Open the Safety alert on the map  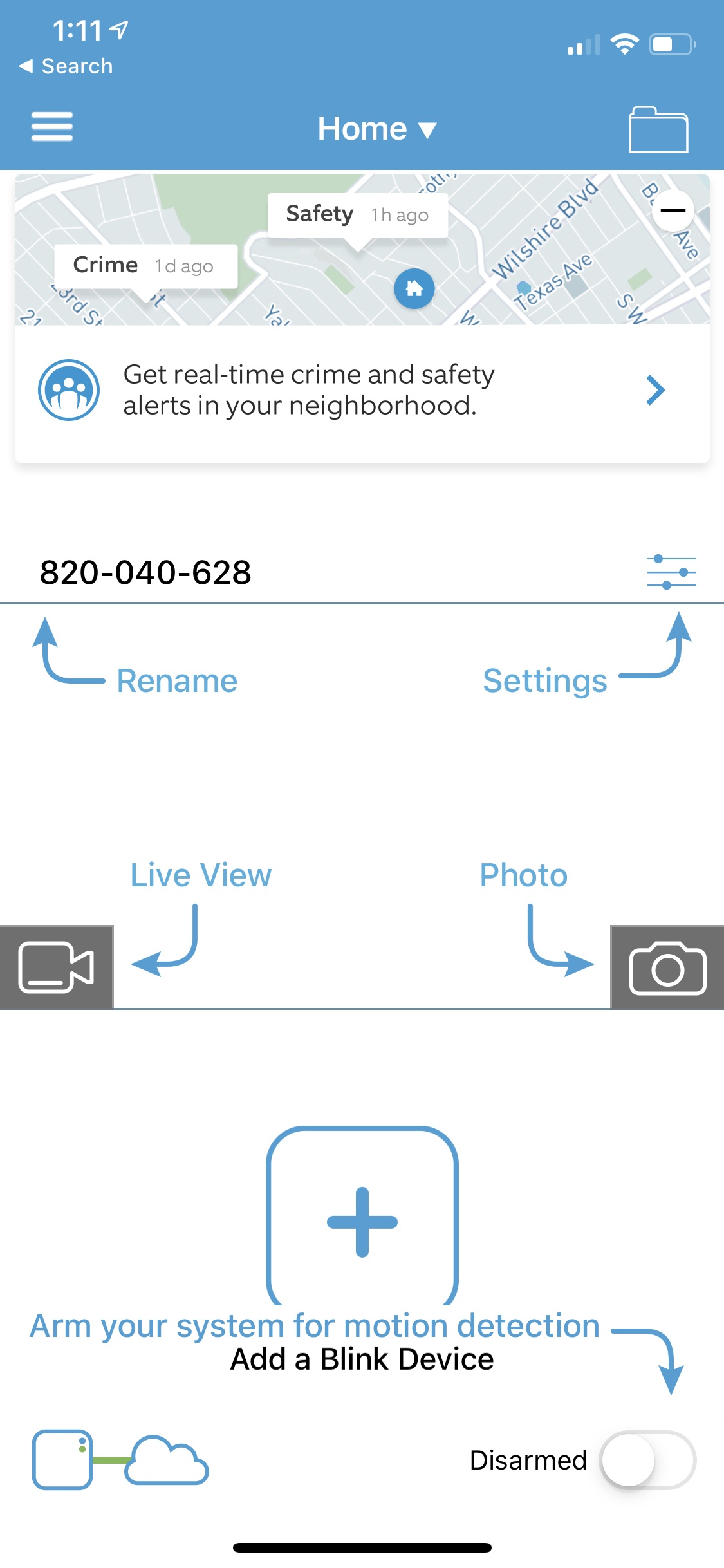coord(357,215)
